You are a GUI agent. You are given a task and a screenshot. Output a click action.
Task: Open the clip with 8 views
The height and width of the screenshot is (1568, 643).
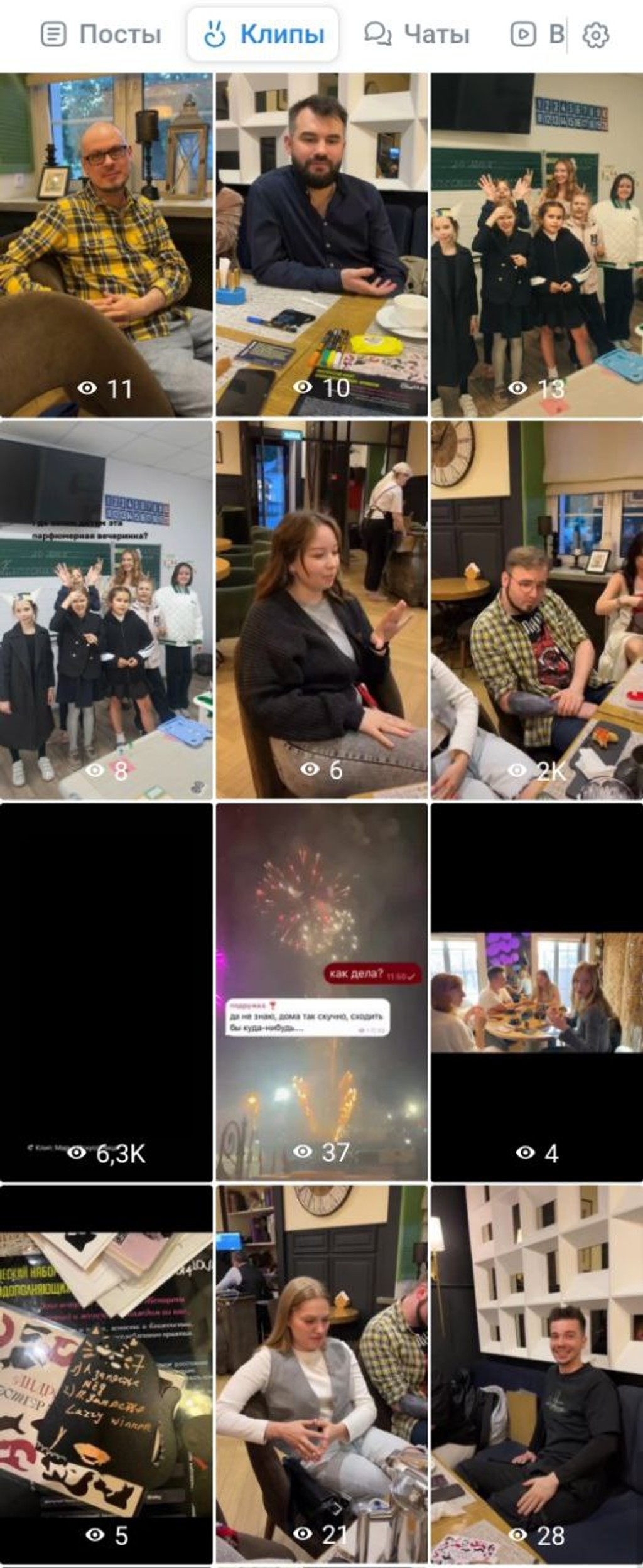coord(105,609)
